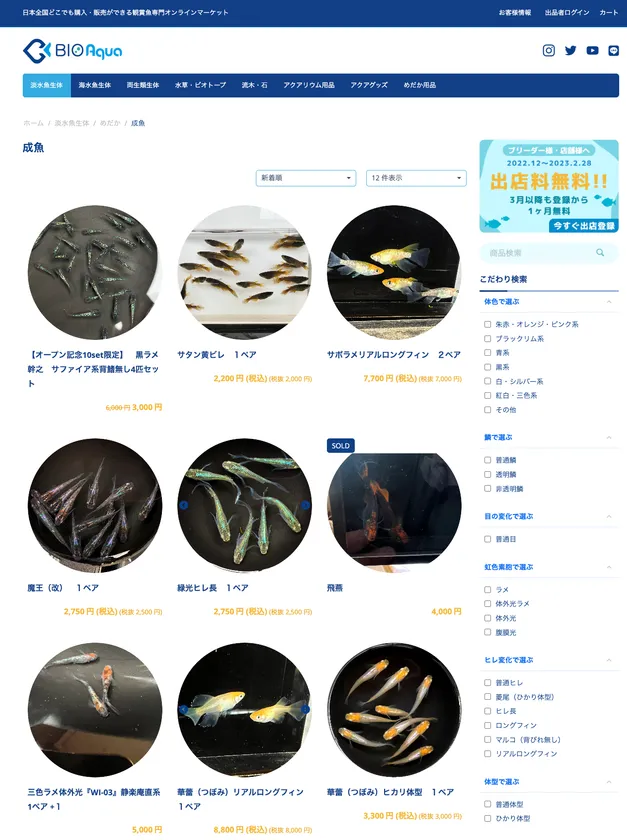Open the Twitter icon in header
This screenshot has width=627, height=840.
tap(570, 50)
